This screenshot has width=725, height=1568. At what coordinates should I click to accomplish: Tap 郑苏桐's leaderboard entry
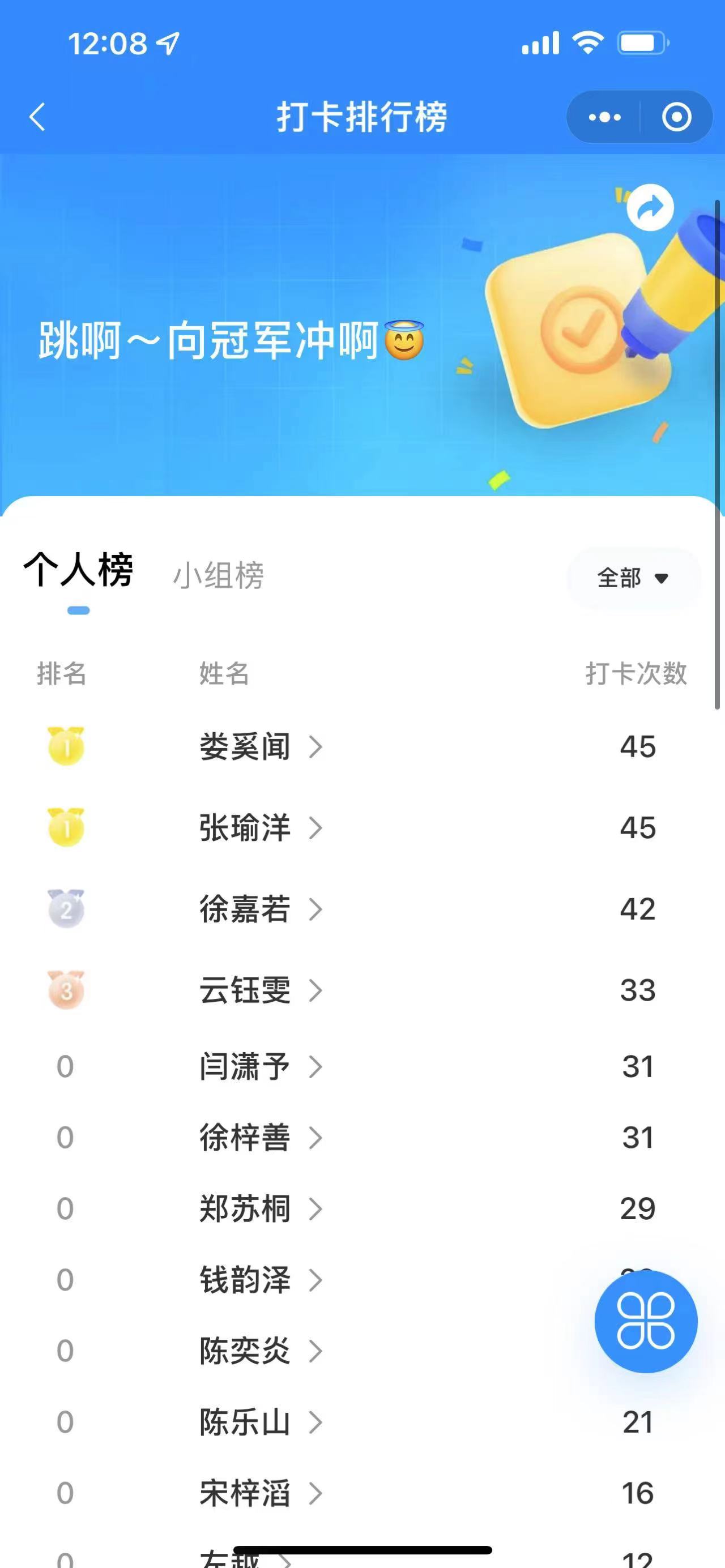pyautogui.click(x=261, y=1209)
